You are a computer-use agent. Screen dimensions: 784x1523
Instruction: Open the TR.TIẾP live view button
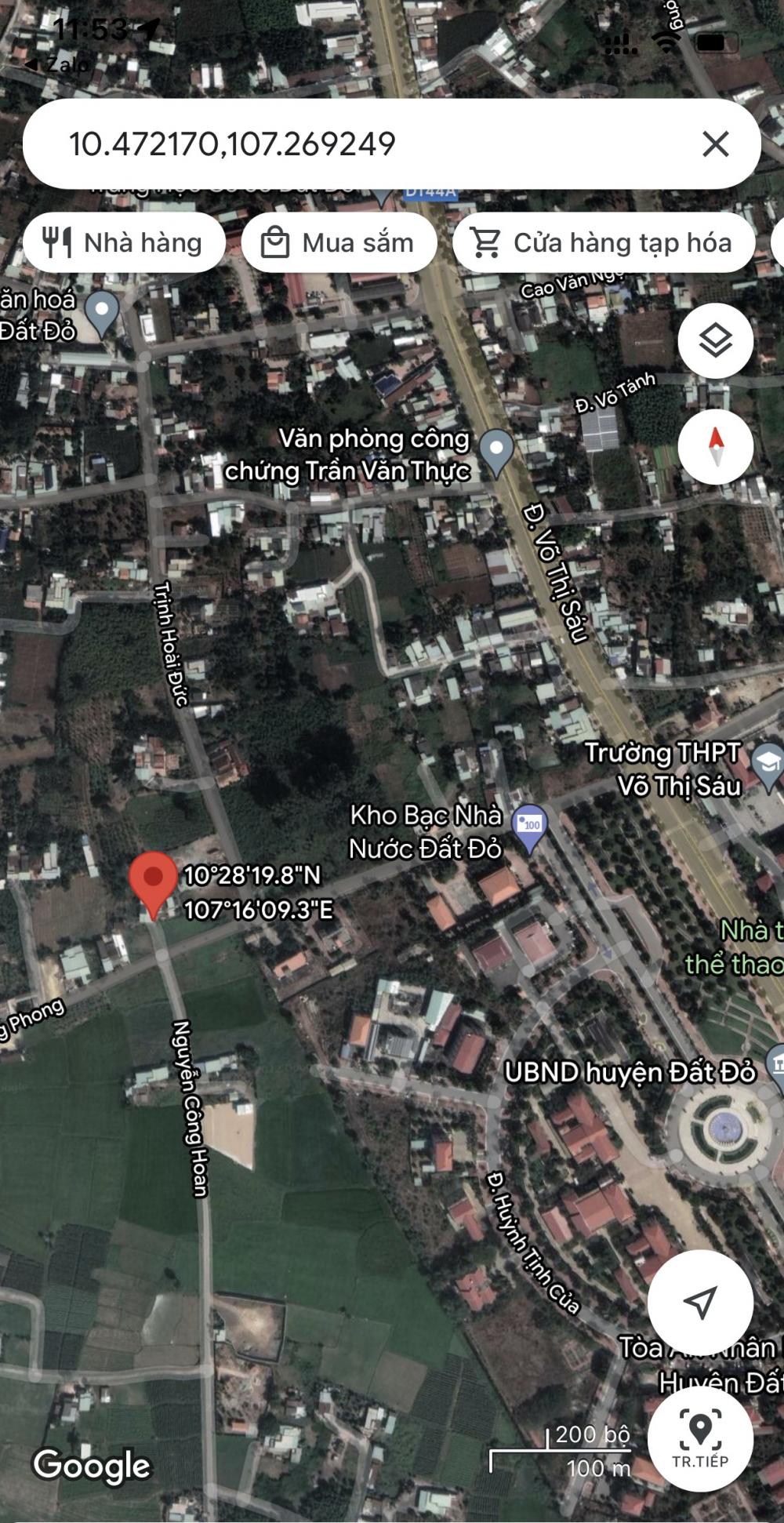pyautogui.click(x=700, y=1438)
